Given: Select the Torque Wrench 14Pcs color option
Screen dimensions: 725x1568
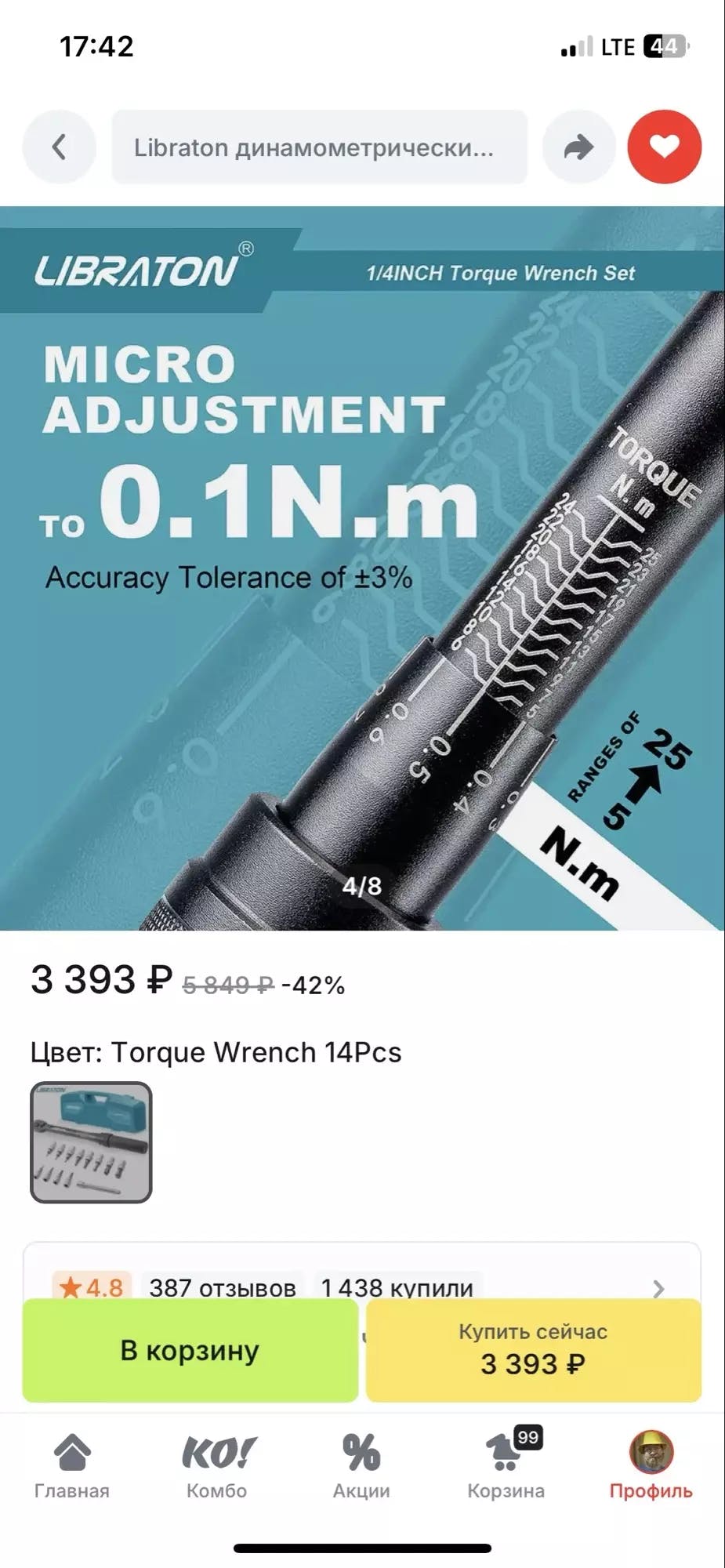Looking at the screenshot, I should (91, 1142).
